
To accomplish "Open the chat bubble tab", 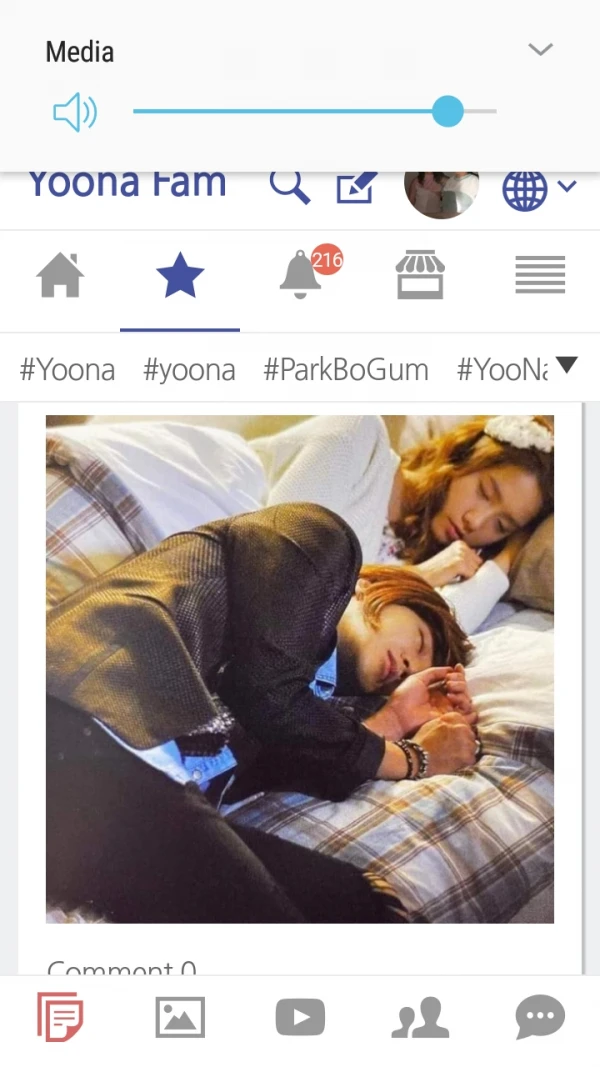I will tap(540, 1018).
